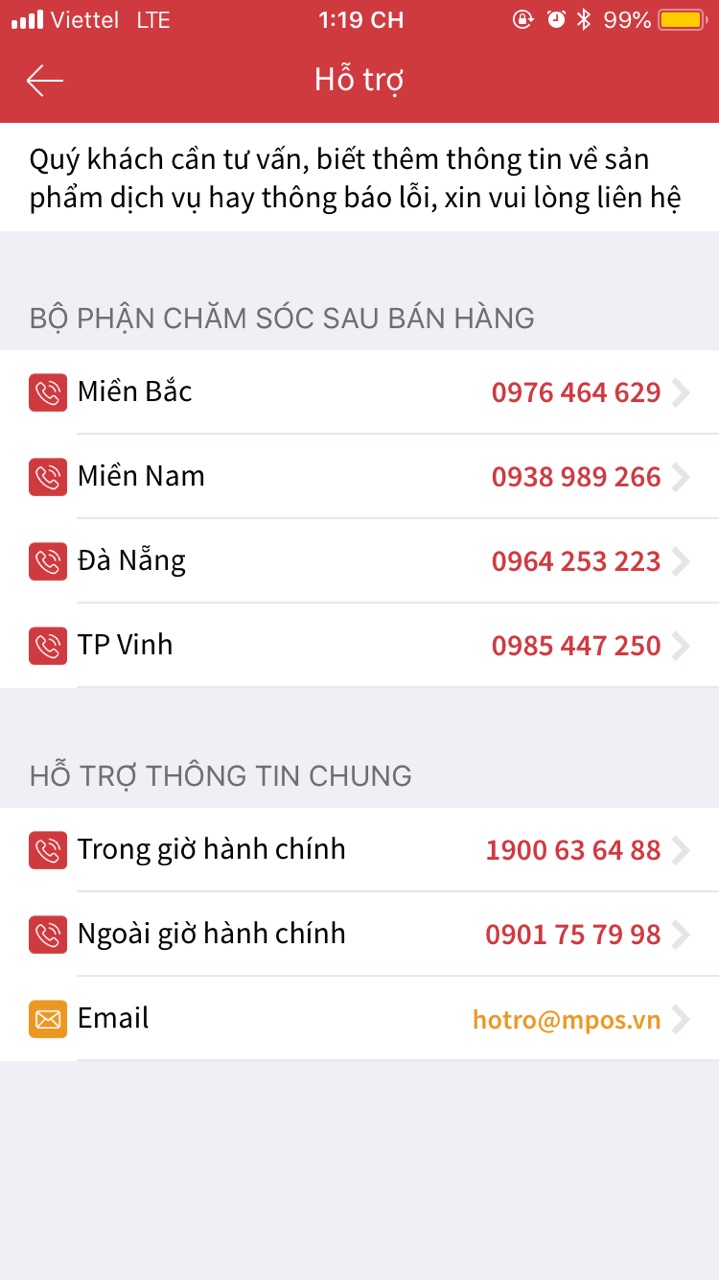Call the Đà Nẵng after-sales number

point(359,561)
